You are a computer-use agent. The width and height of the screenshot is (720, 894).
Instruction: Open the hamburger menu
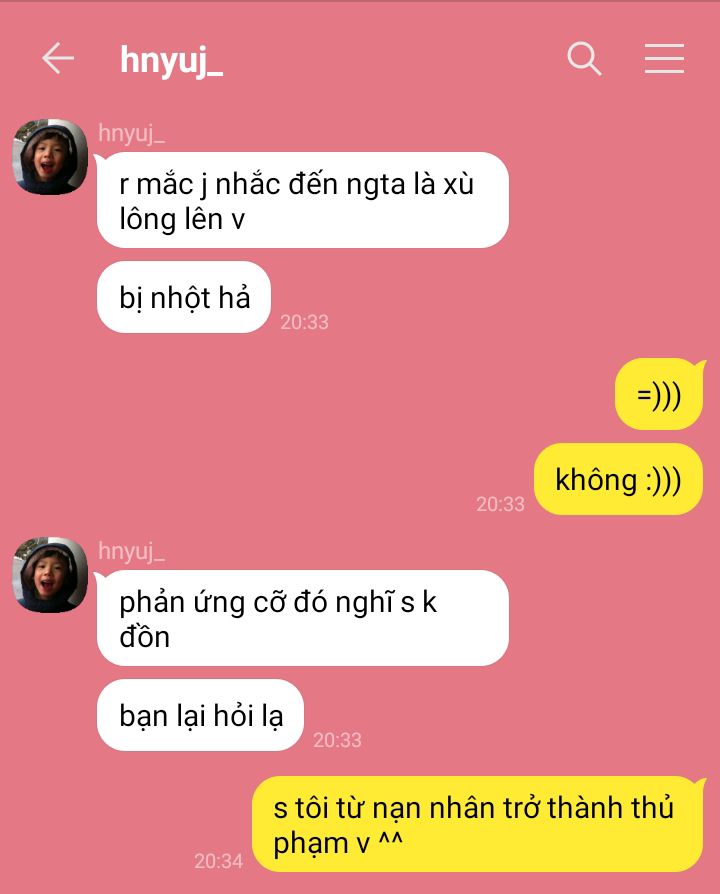click(x=664, y=59)
